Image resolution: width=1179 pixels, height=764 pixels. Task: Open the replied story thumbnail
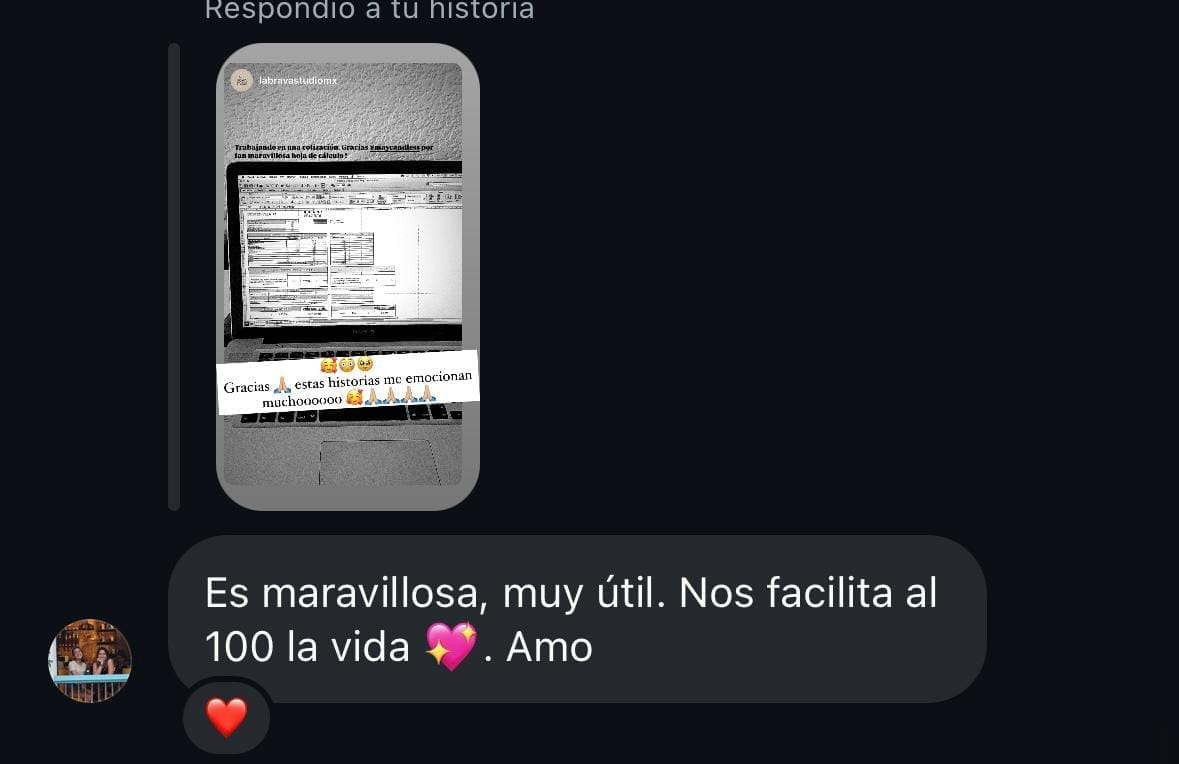coord(347,277)
